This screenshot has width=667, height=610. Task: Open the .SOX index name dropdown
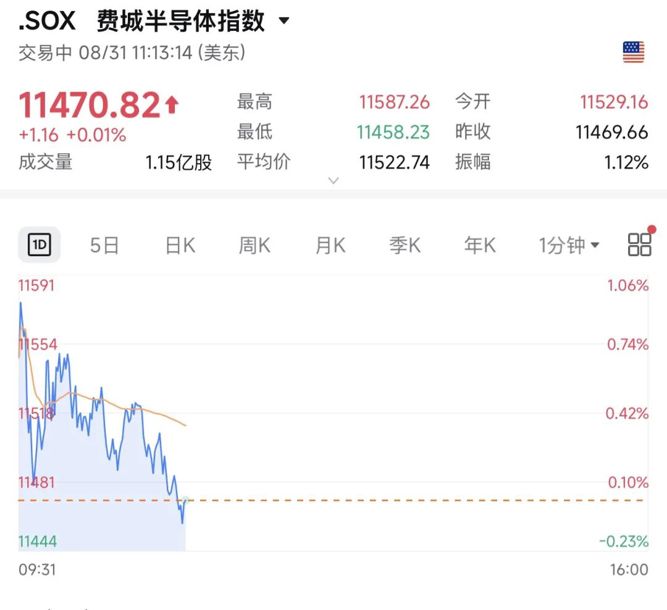(x=284, y=20)
